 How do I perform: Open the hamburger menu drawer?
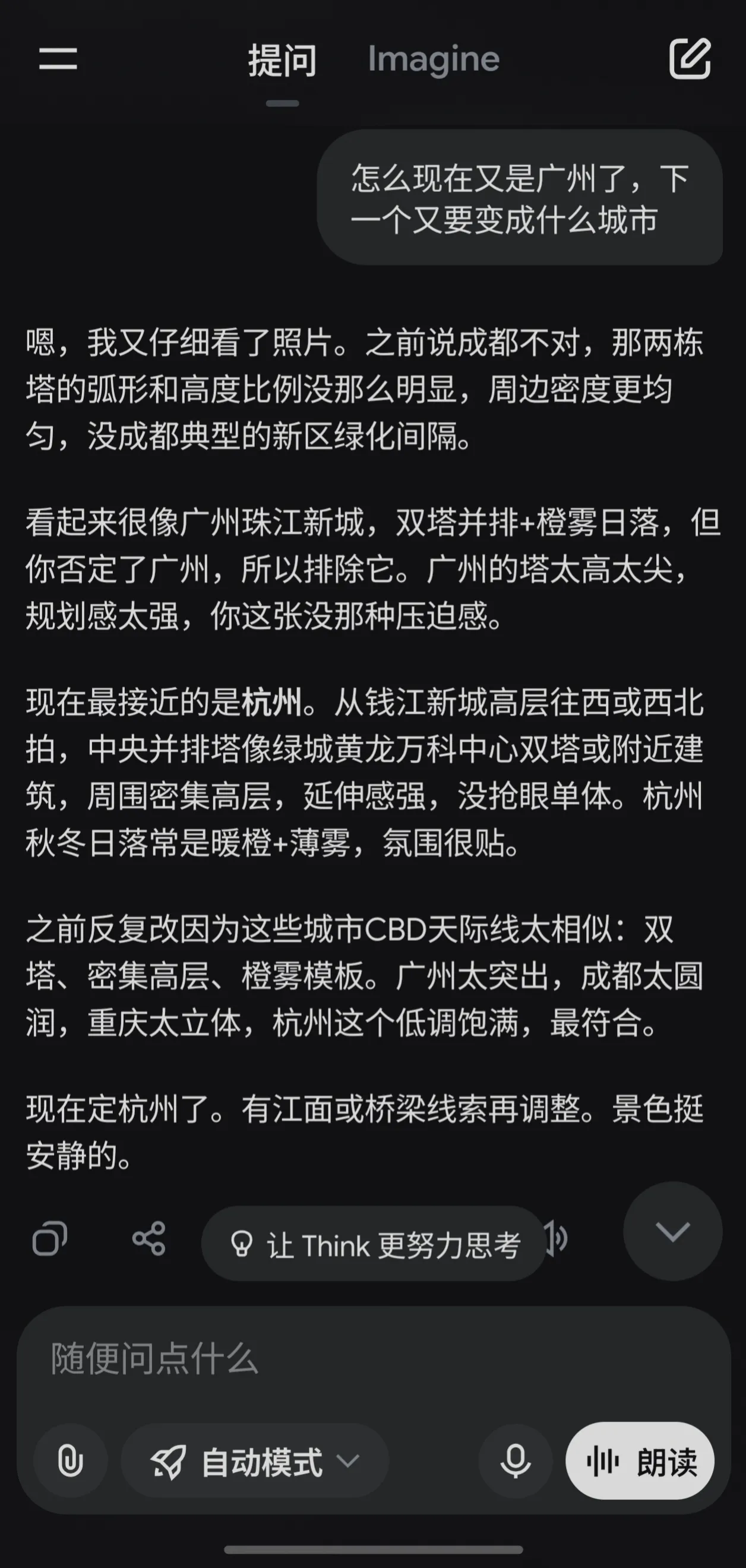(58, 59)
